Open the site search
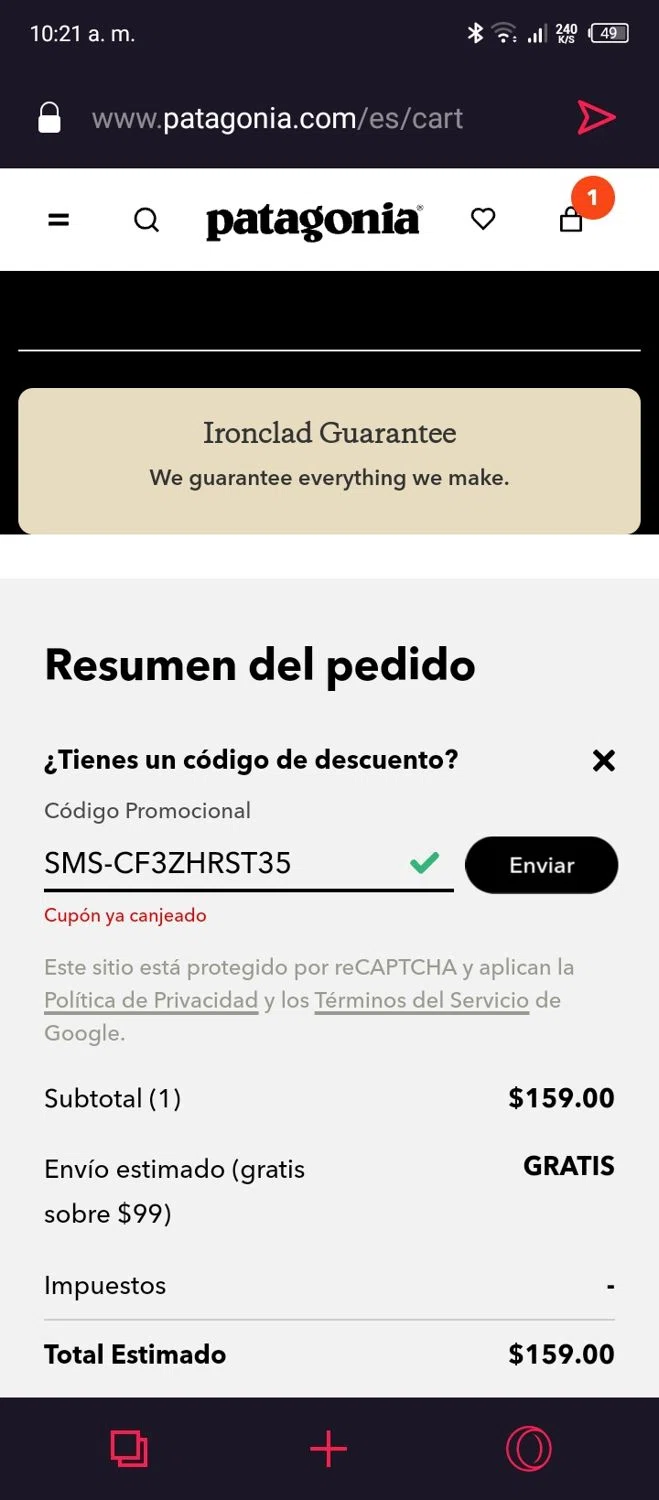 [146, 219]
